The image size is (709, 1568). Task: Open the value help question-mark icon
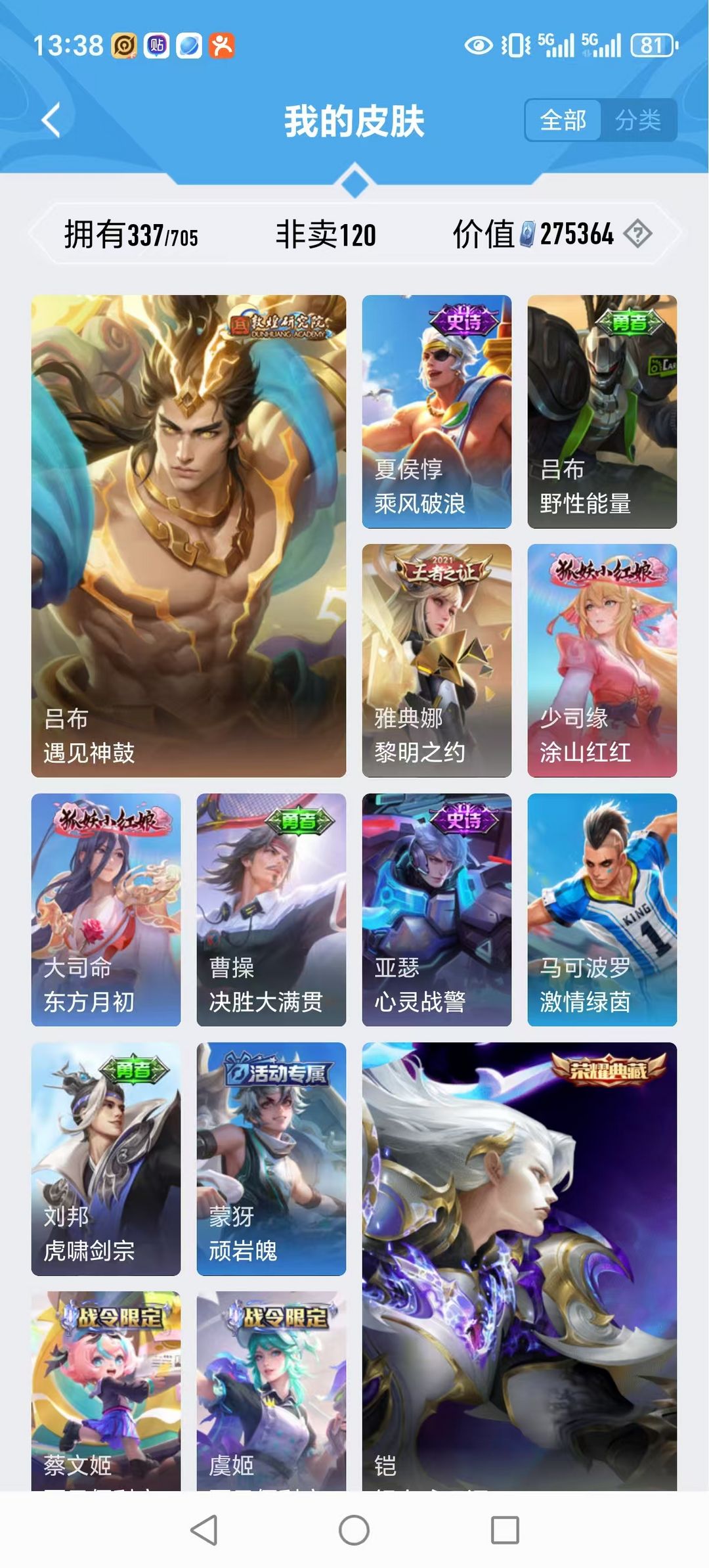pos(637,234)
